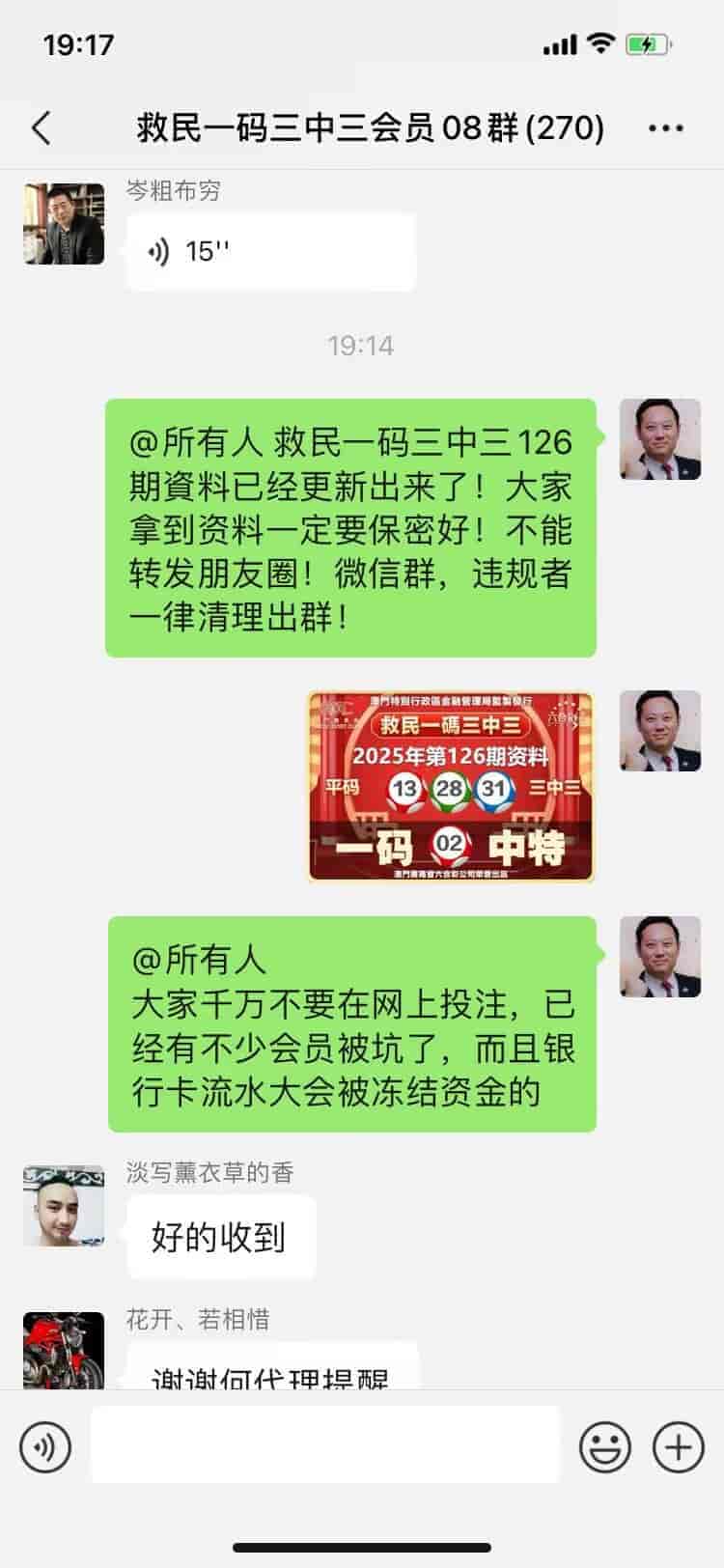
Task: Focus the message text field
Action: click(325, 1445)
